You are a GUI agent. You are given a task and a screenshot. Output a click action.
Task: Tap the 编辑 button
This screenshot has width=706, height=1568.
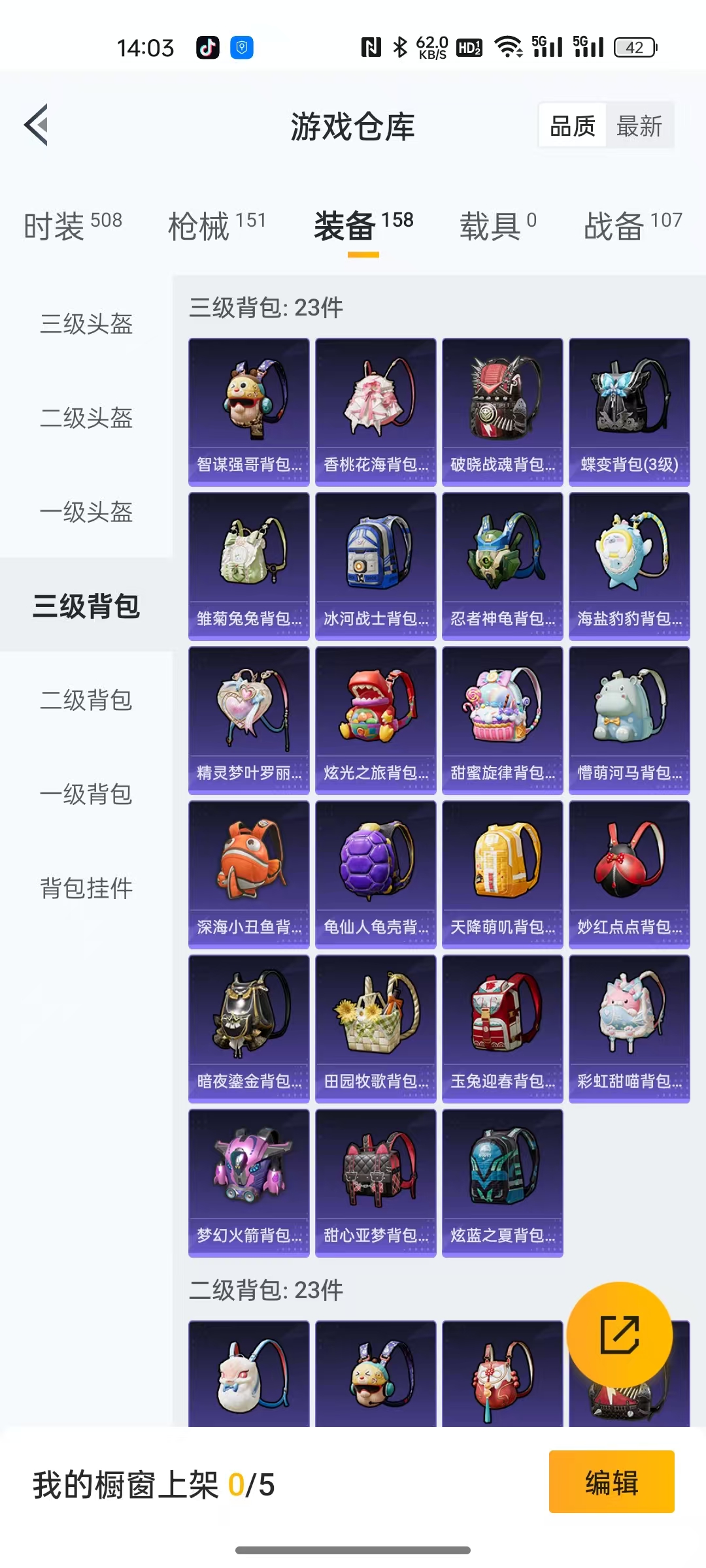[x=611, y=1482]
